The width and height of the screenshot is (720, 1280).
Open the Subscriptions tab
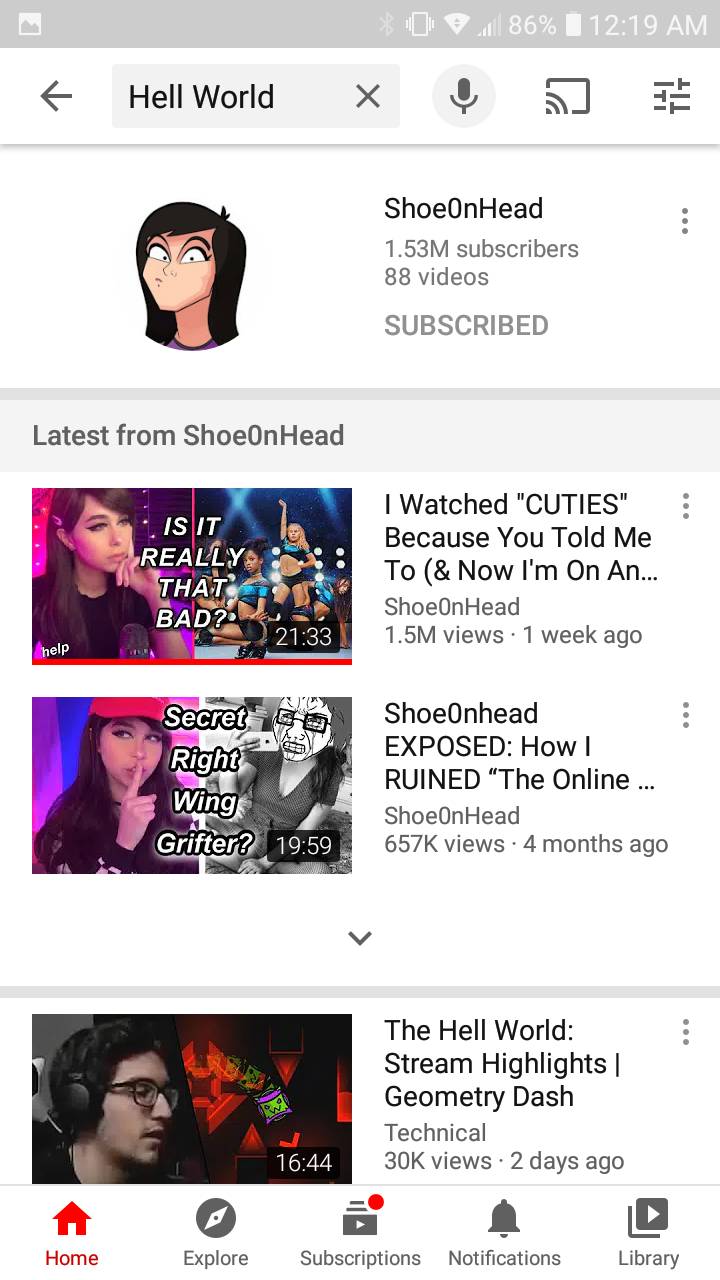coord(360,1234)
